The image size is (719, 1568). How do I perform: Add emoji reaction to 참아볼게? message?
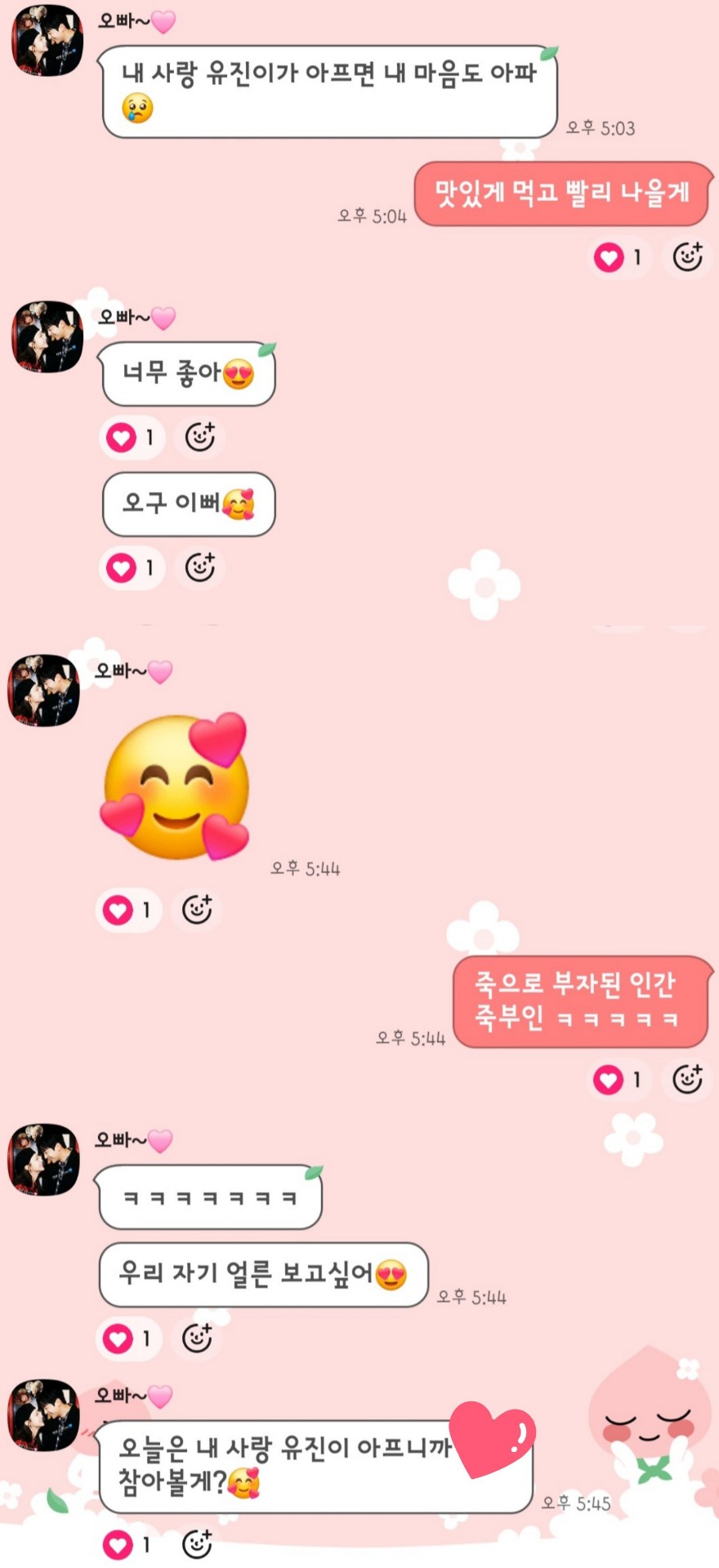pos(197,1544)
